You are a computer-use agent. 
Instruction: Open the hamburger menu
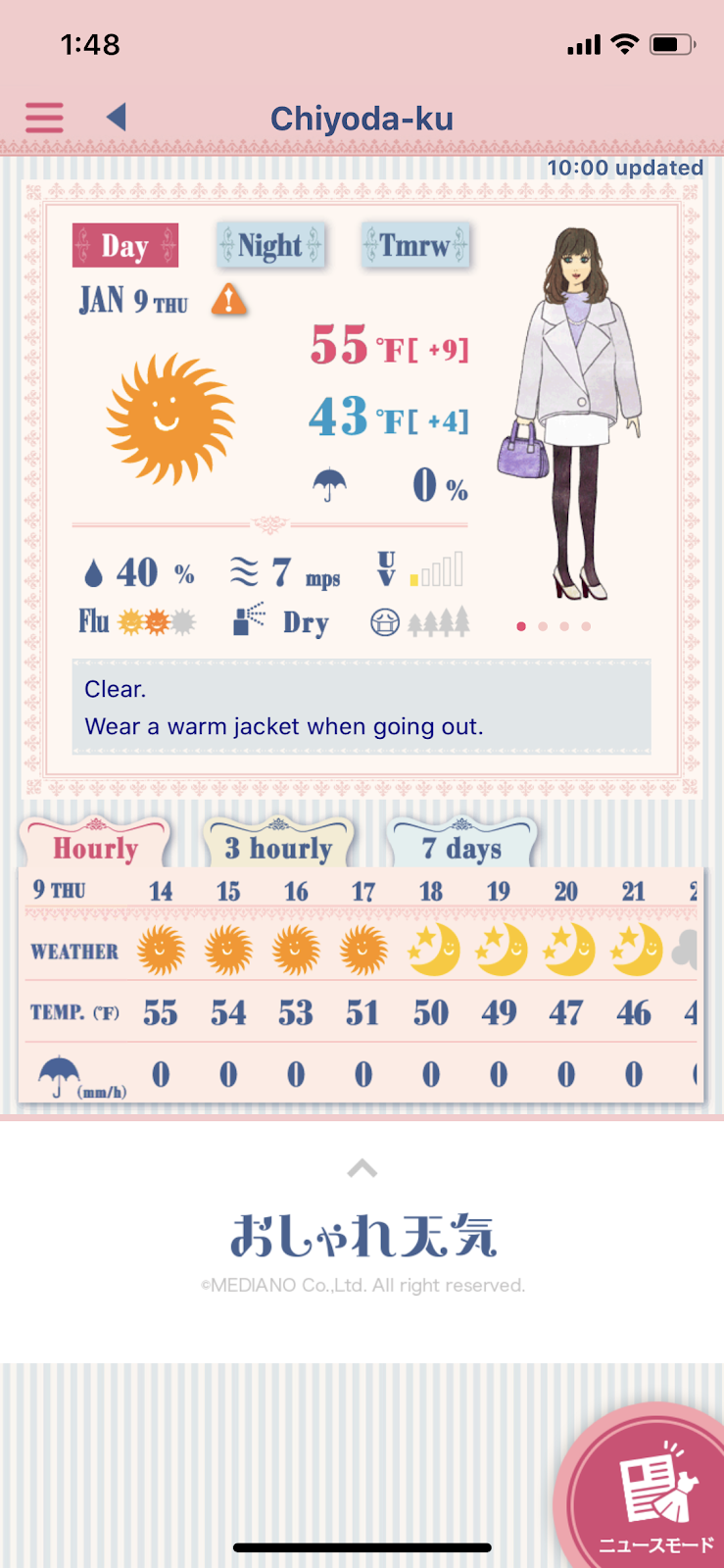click(44, 118)
